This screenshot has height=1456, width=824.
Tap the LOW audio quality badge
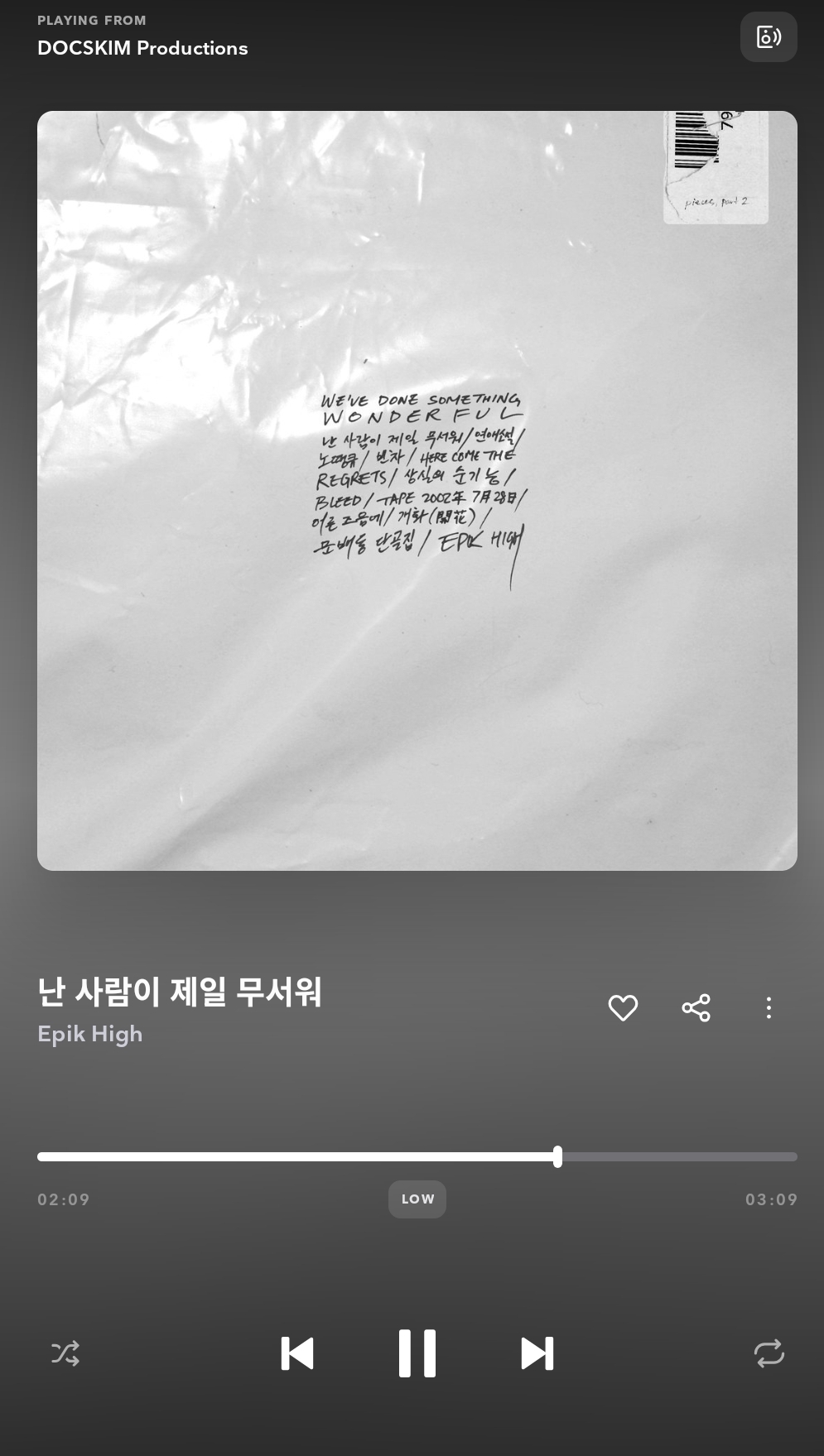tap(417, 1199)
